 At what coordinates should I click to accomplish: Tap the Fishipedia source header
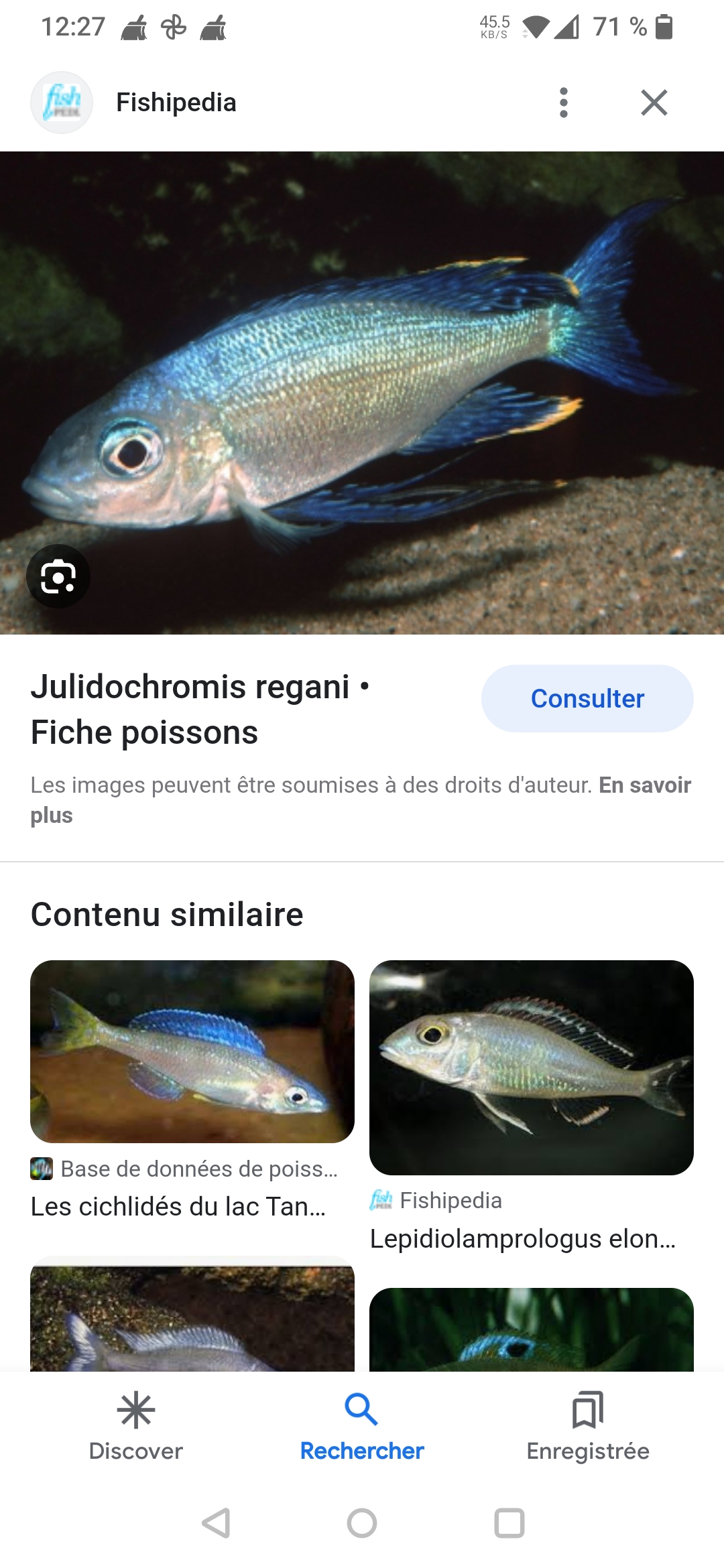click(176, 103)
